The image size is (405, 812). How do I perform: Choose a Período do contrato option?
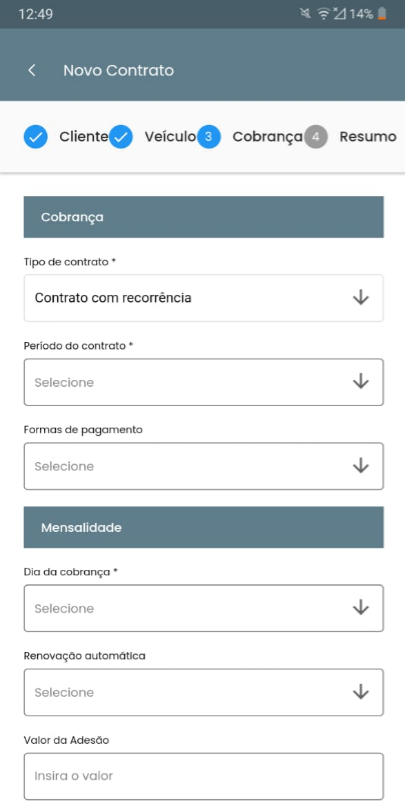click(x=204, y=382)
